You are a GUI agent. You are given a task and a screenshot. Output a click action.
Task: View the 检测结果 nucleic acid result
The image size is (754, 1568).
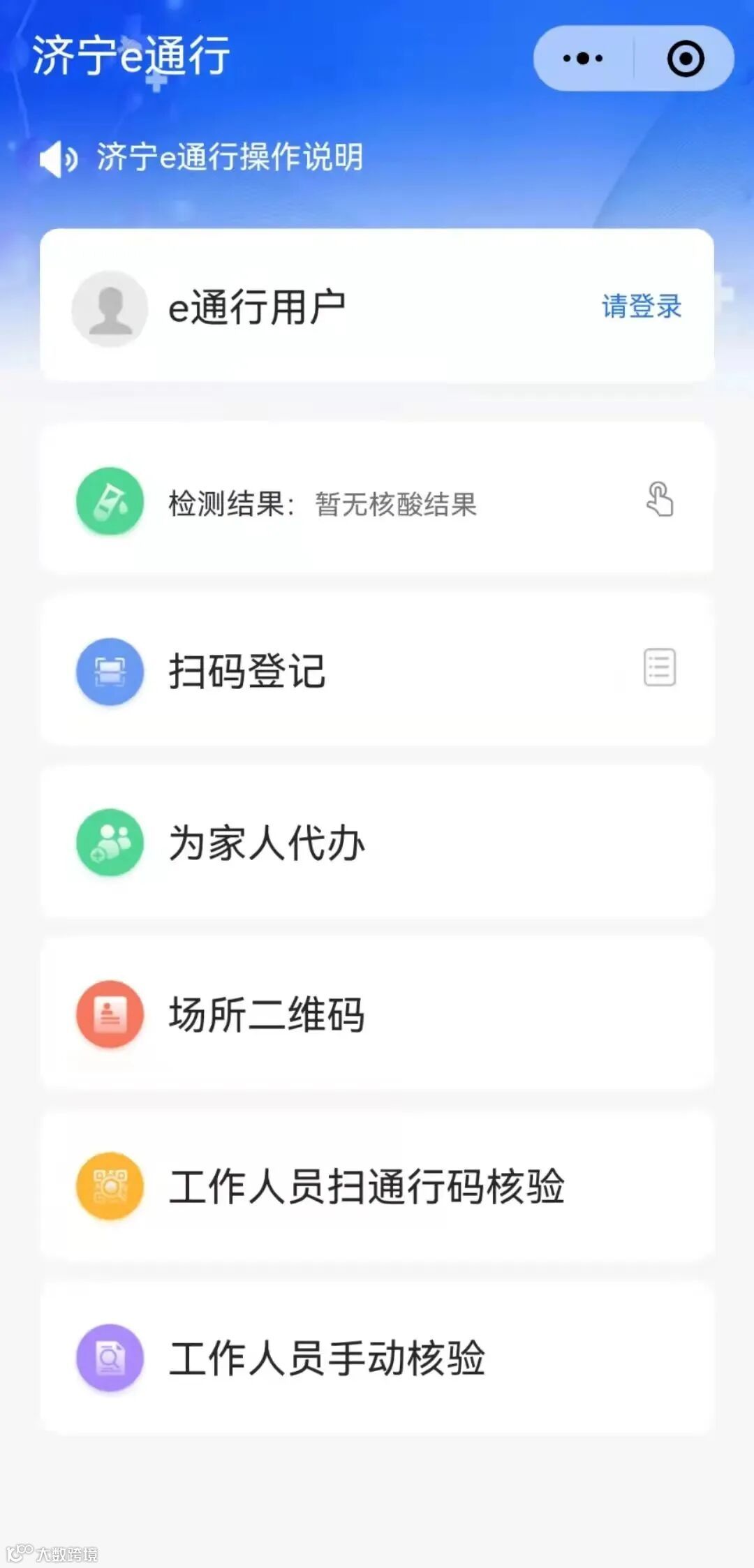coord(377,503)
